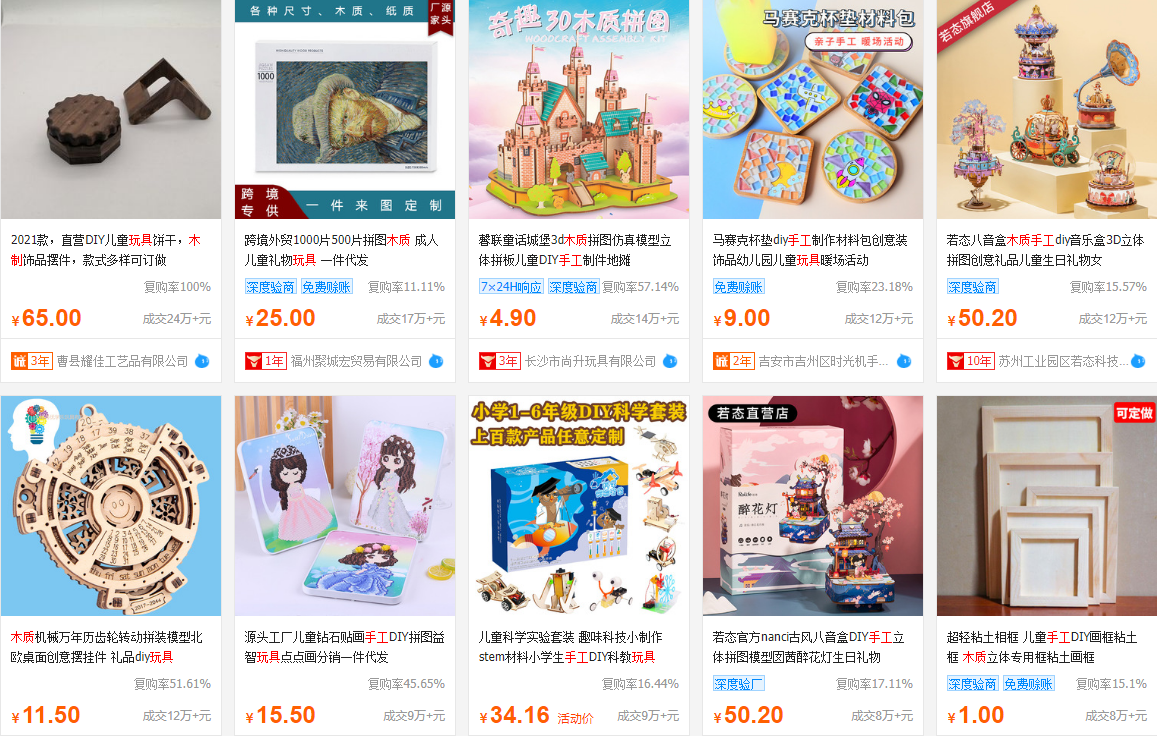Image resolution: width=1157 pixels, height=736 pixels.
Task: Open the 2021款 DIY儿童玩具饼干 product card
Action: click(110, 250)
